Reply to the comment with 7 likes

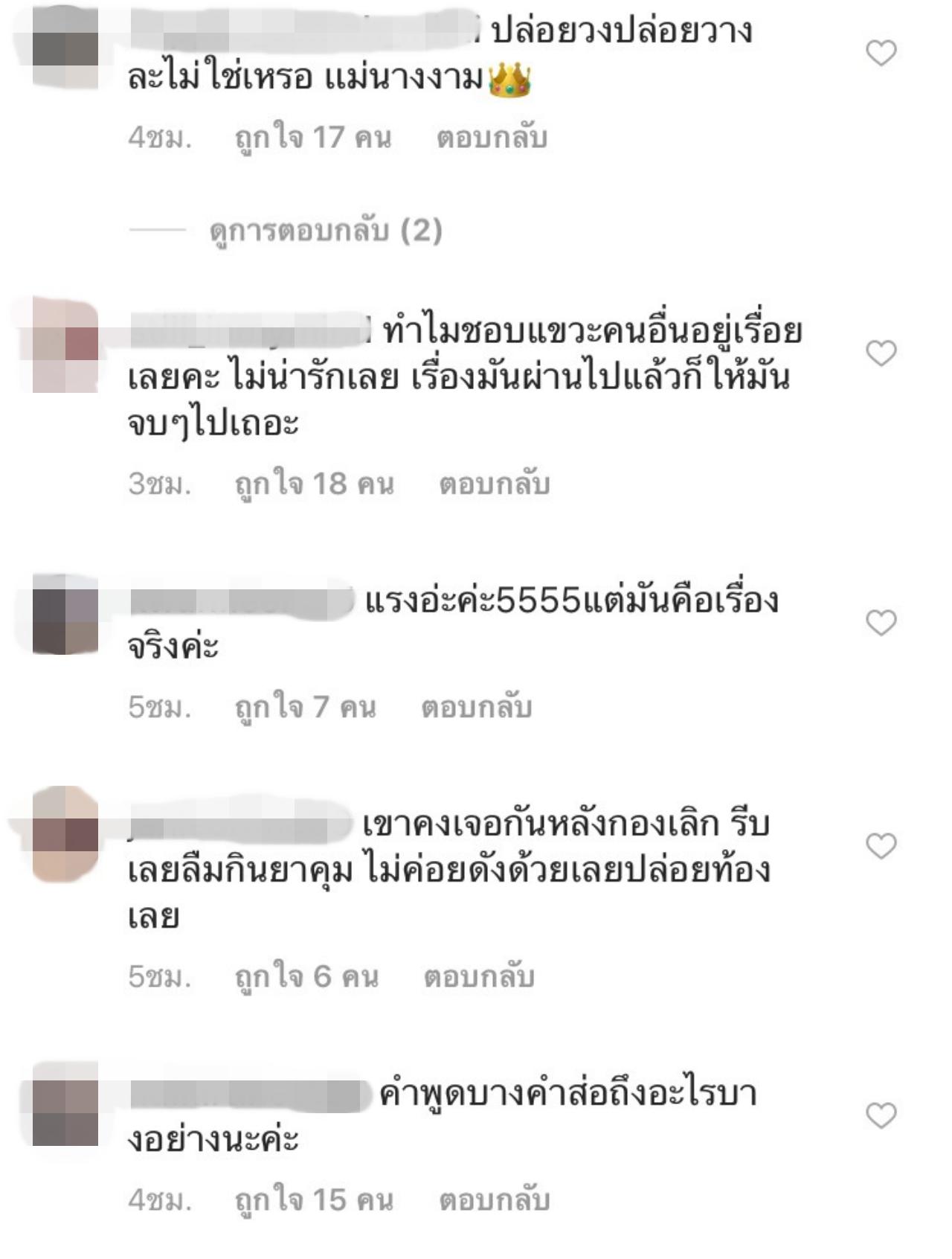click(476, 707)
